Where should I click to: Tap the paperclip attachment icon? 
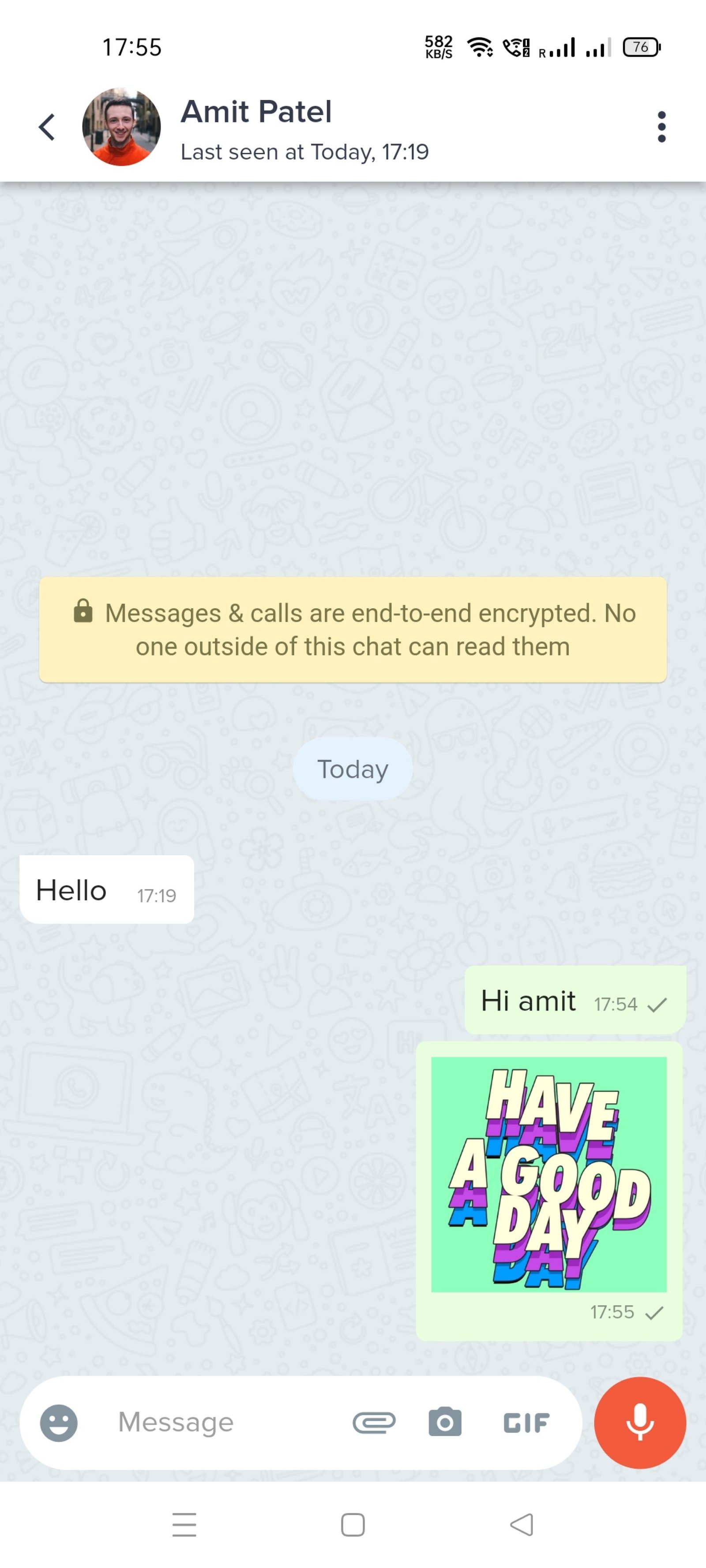[374, 1422]
